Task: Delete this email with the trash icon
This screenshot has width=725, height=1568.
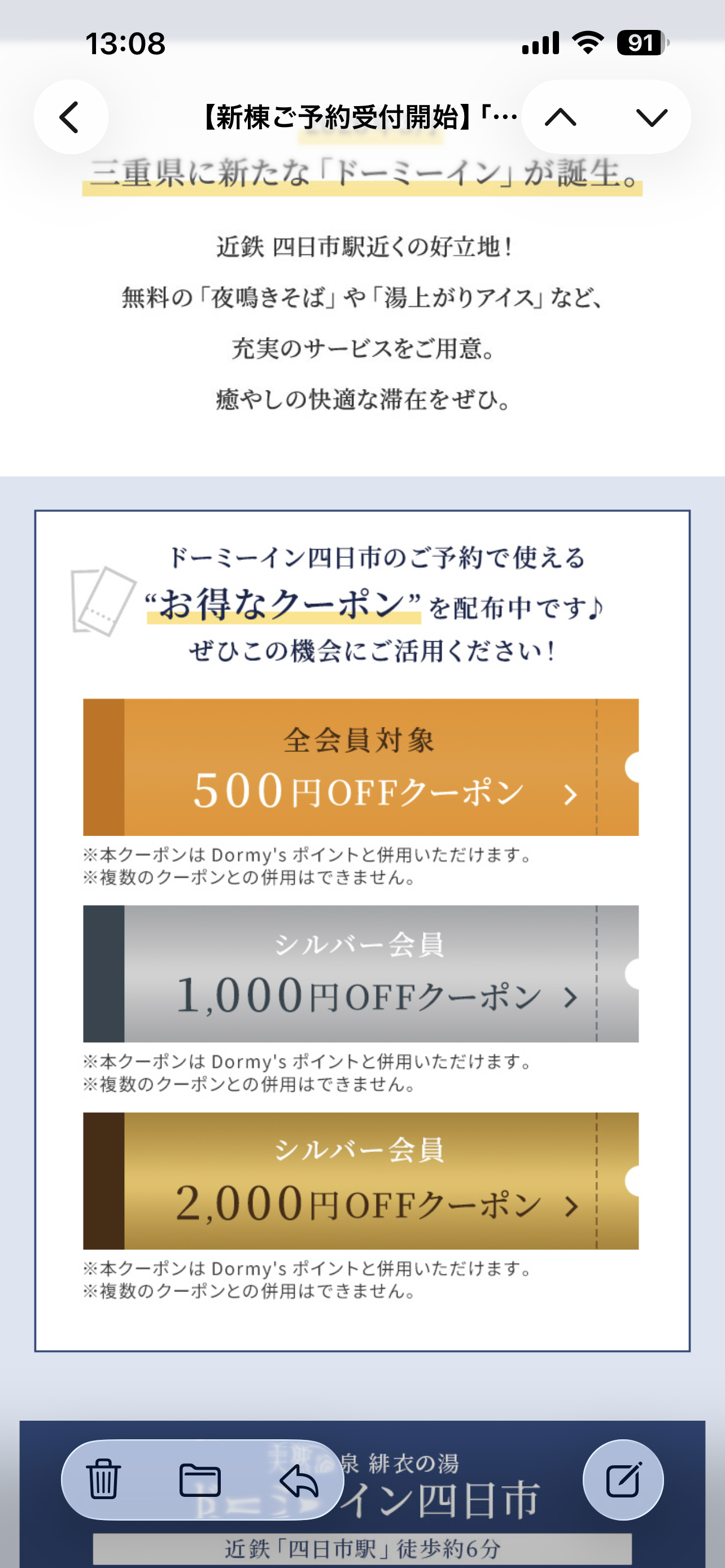Action: pos(103,1480)
